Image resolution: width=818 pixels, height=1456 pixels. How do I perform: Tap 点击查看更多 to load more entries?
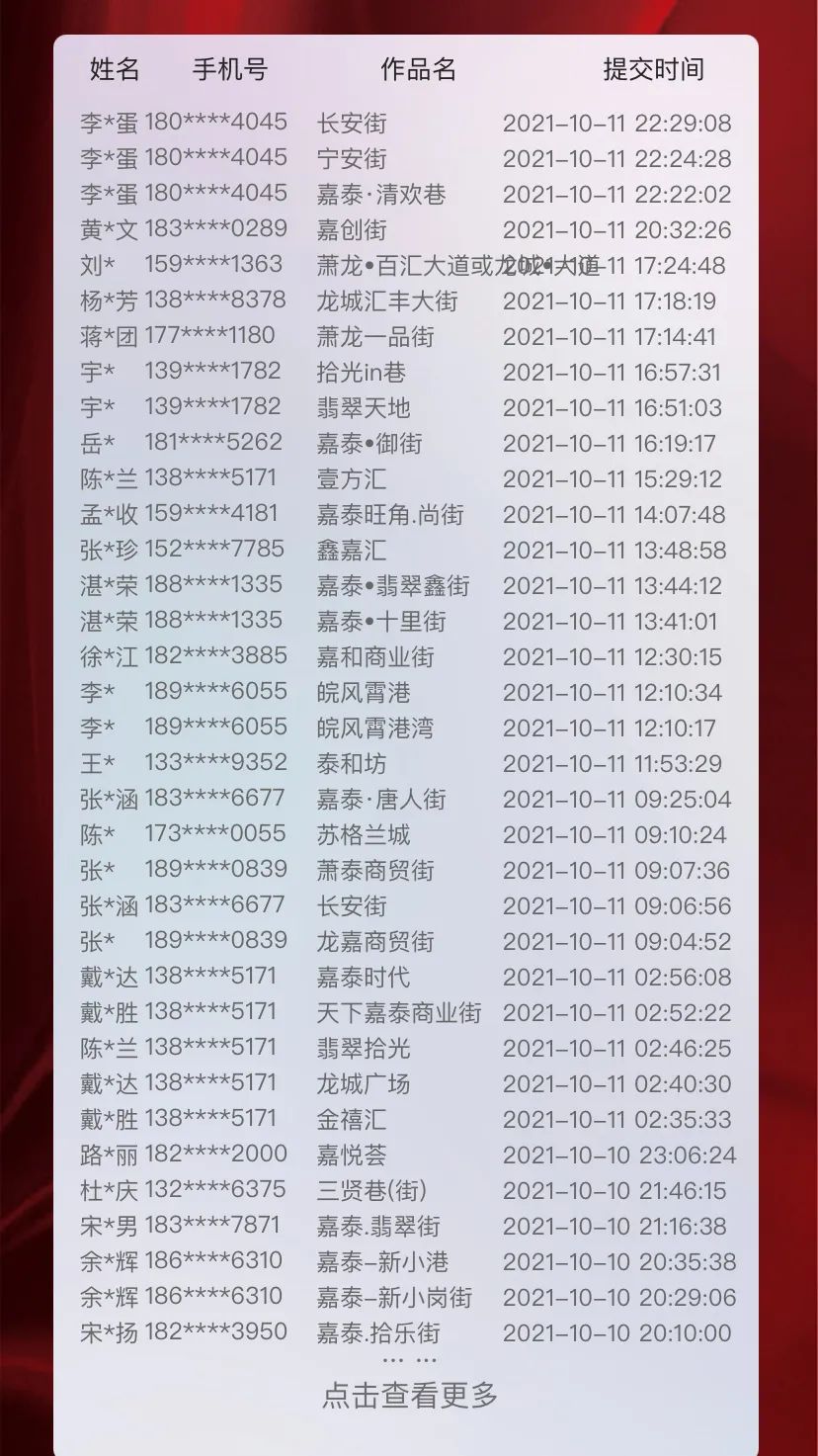[409, 1395]
